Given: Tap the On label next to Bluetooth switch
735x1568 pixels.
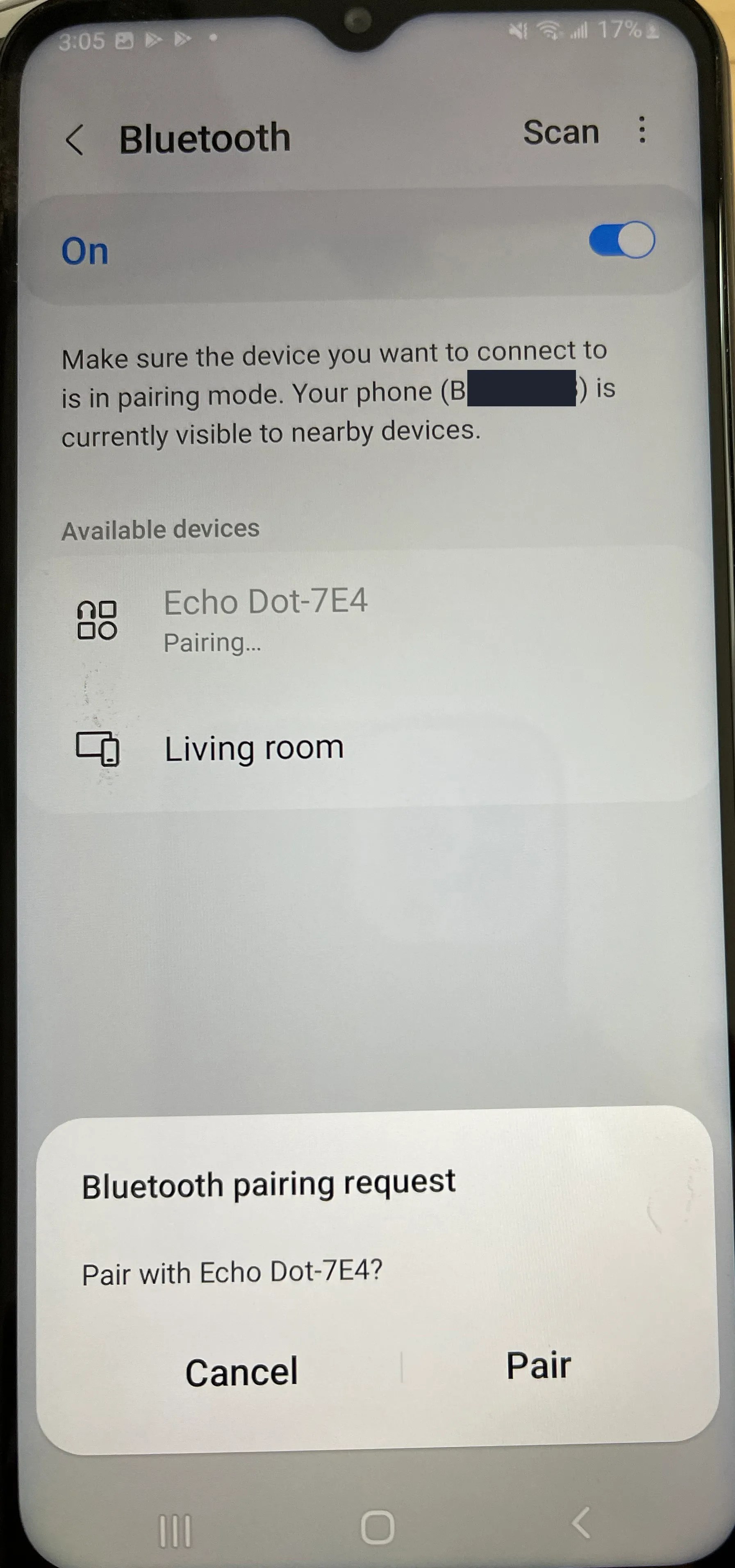Looking at the screenshot, I should [85, 250].
